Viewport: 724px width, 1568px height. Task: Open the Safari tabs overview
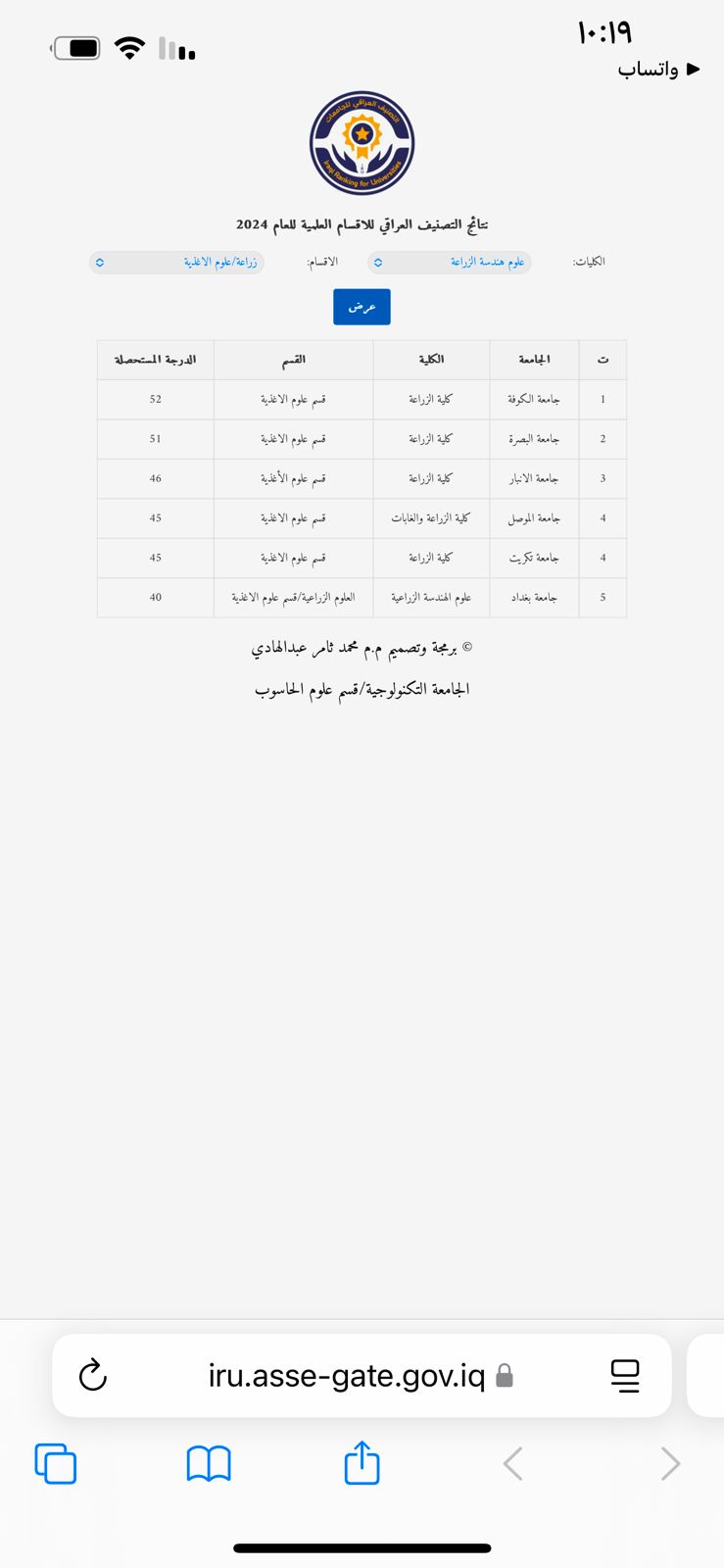(55, 1463)
